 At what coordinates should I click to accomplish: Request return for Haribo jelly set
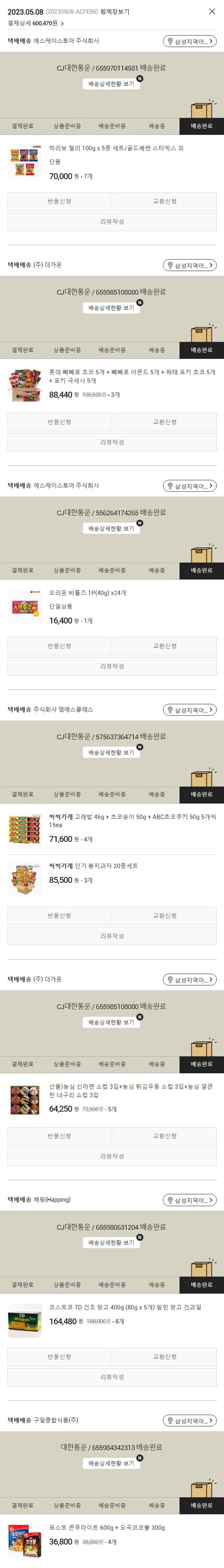click(59, 202)
